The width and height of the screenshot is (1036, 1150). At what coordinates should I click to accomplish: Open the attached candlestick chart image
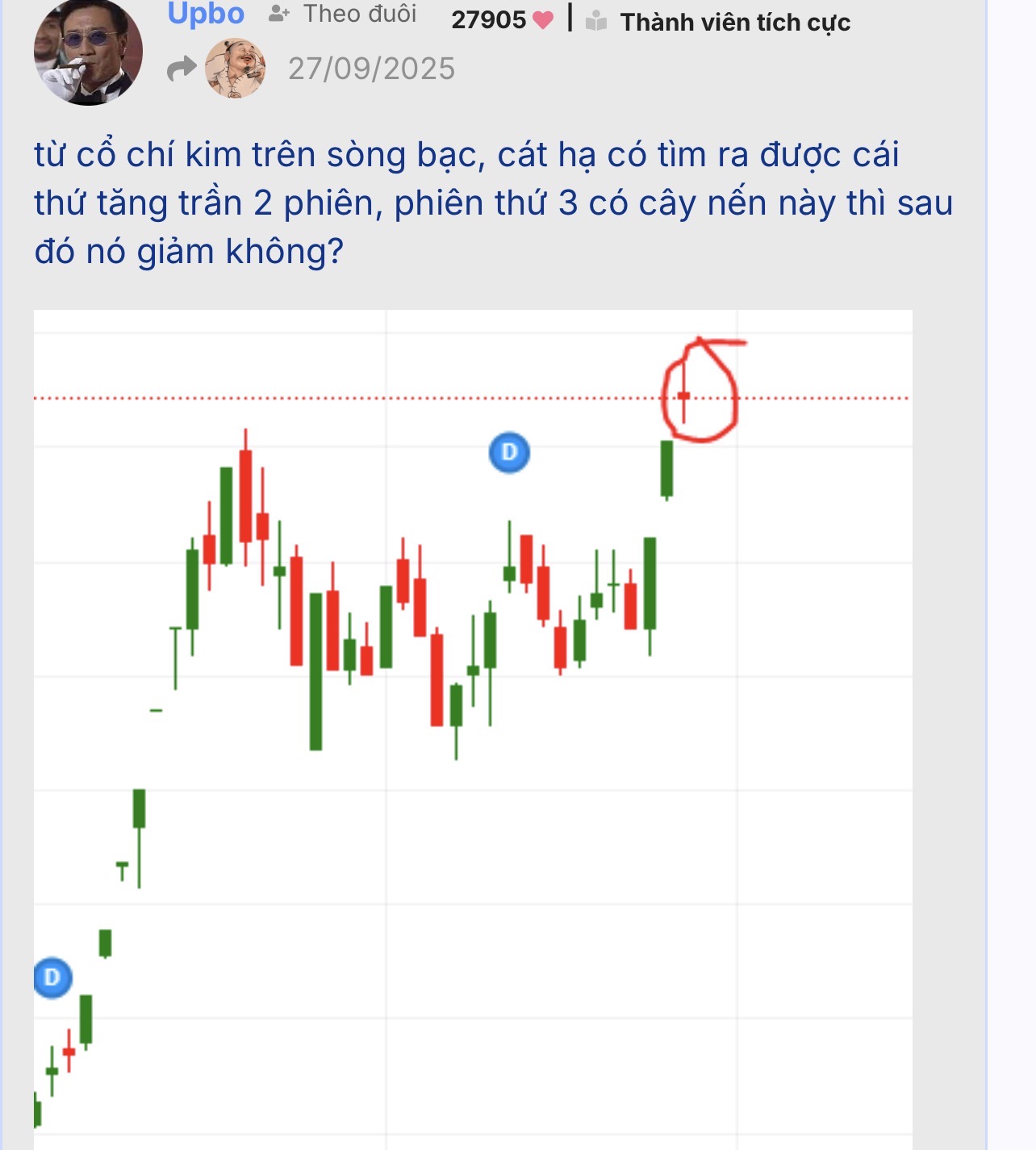[x=473, y=726]
